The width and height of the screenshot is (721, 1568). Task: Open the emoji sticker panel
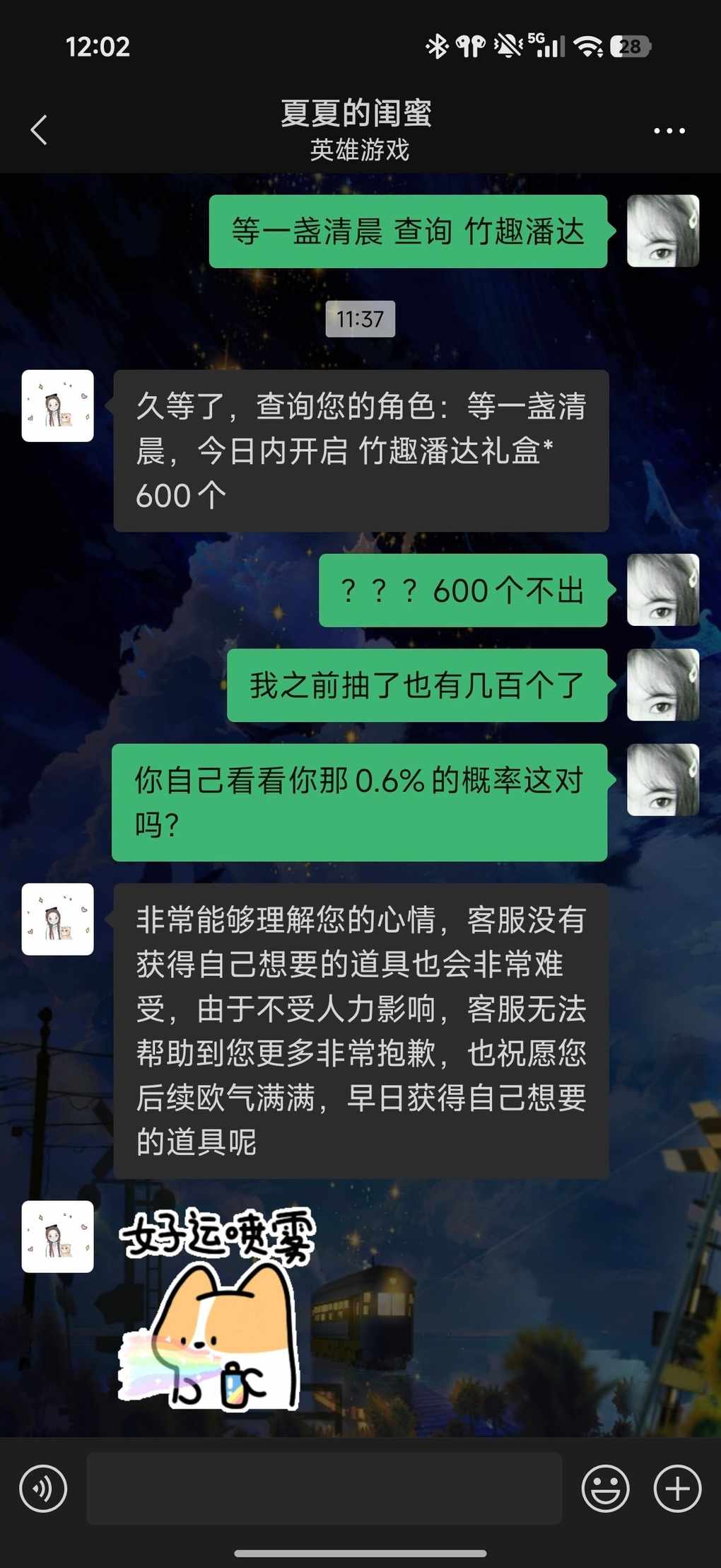coord(604,1489)
